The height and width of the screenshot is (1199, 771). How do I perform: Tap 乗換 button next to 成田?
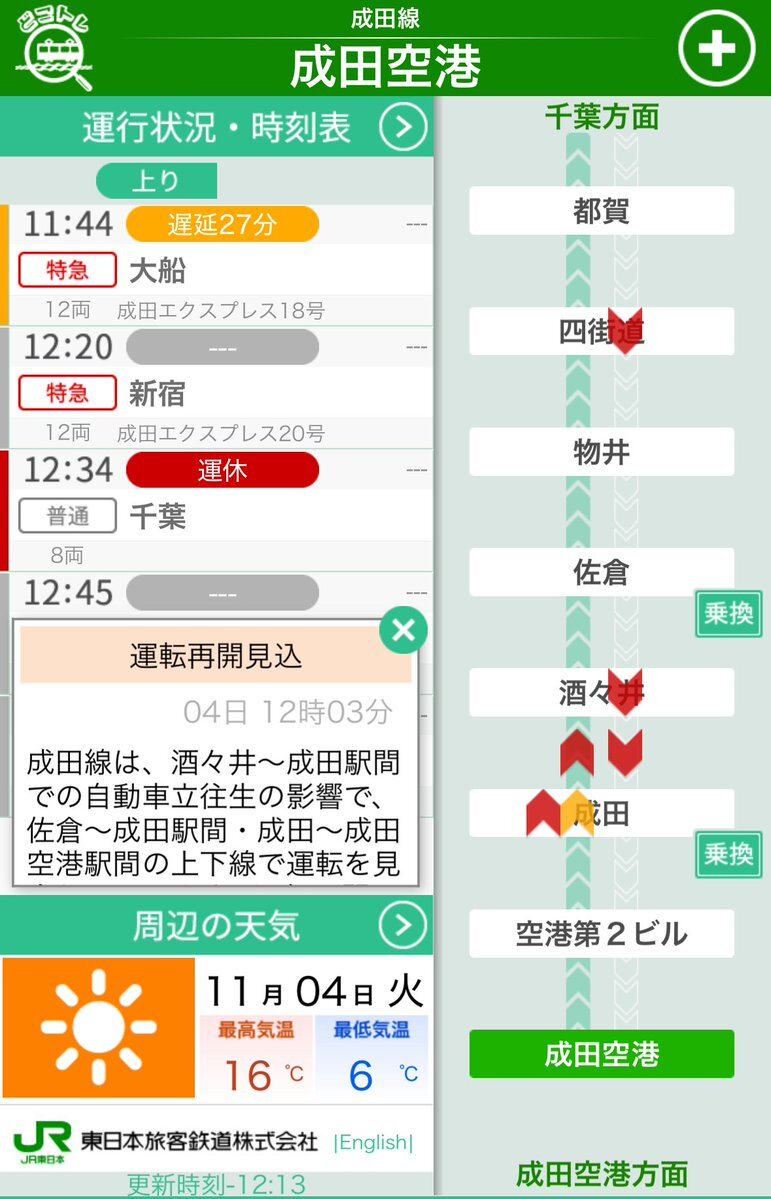[x=728, y=855]
